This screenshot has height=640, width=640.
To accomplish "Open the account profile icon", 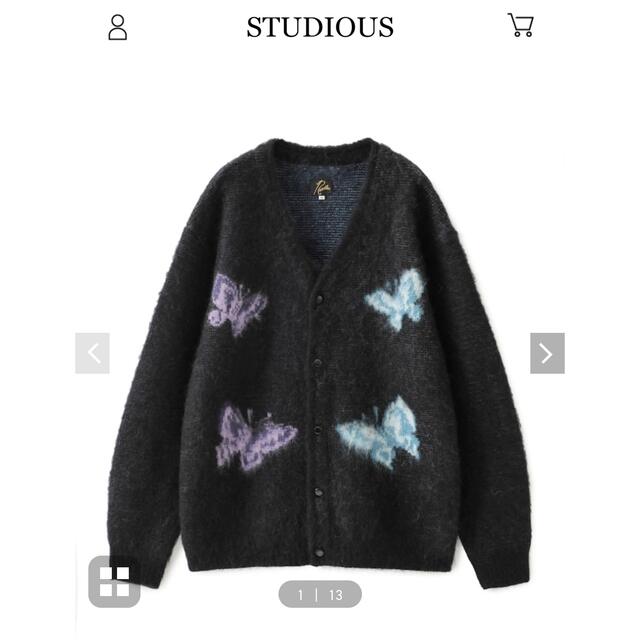I will 118,27.
